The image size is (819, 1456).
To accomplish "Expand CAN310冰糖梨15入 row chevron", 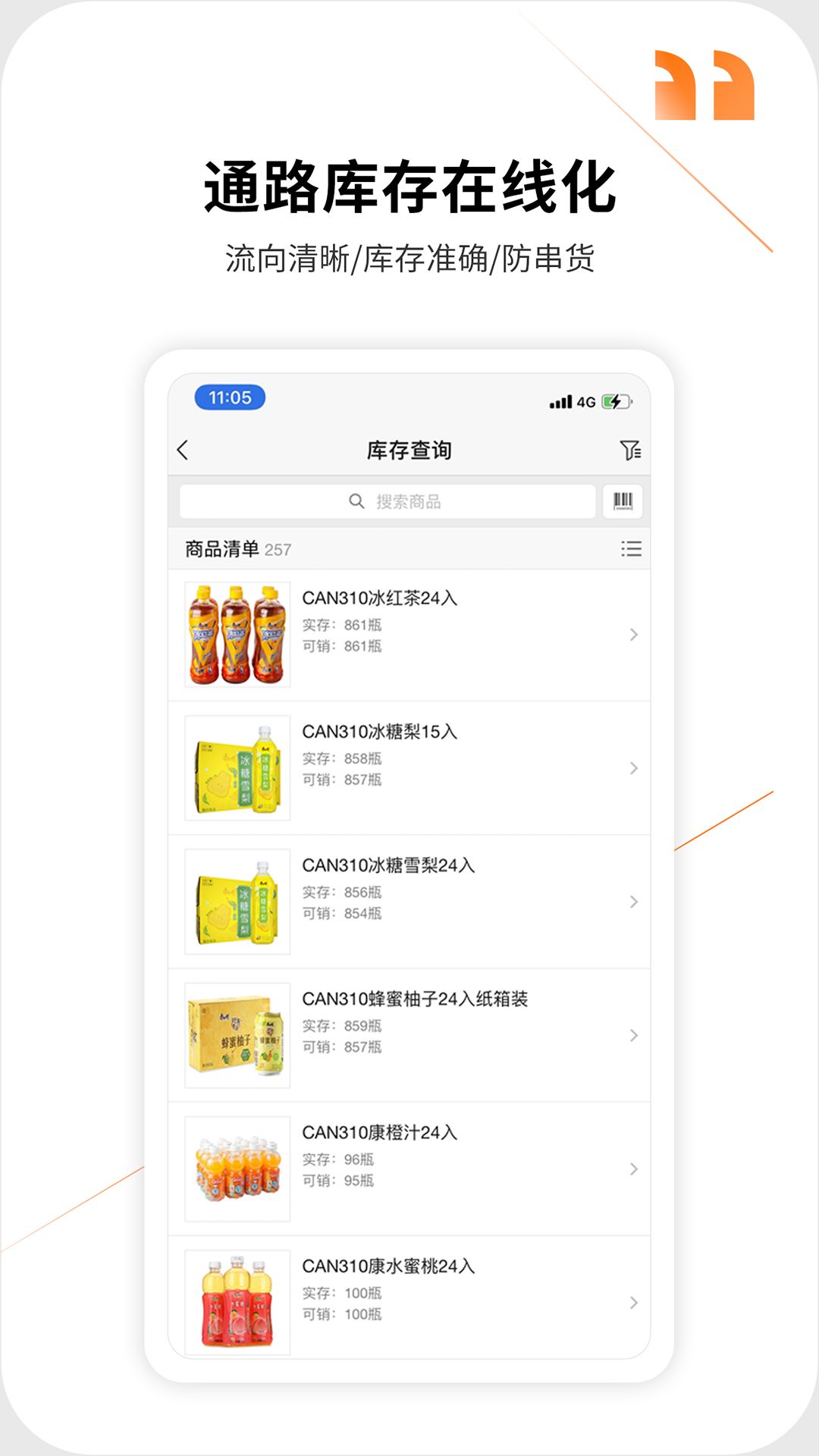I will (x=632, y=767).
